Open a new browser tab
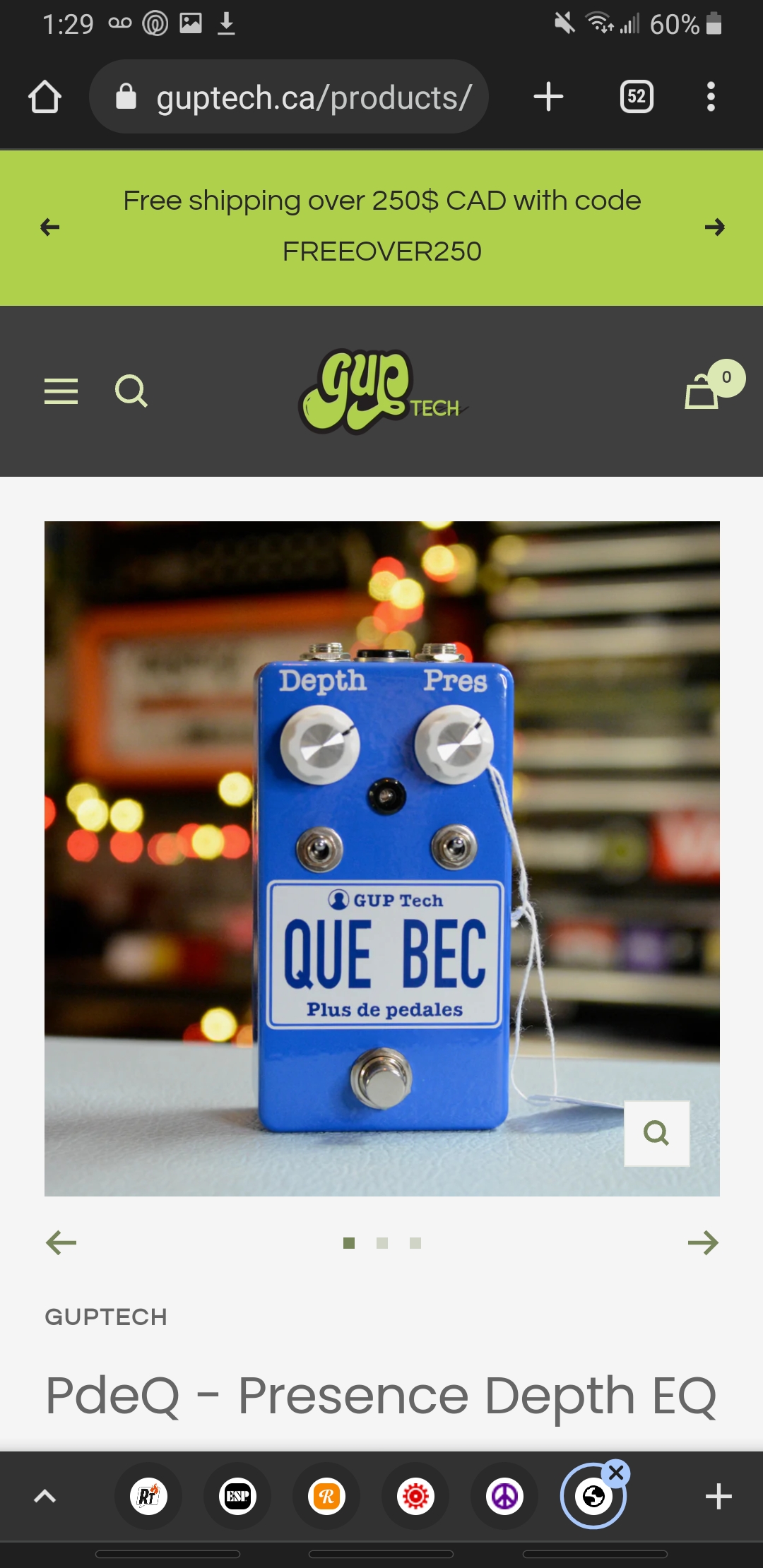Image resolution: width=763 pixels, height=1568 pixels. point(548,97)
